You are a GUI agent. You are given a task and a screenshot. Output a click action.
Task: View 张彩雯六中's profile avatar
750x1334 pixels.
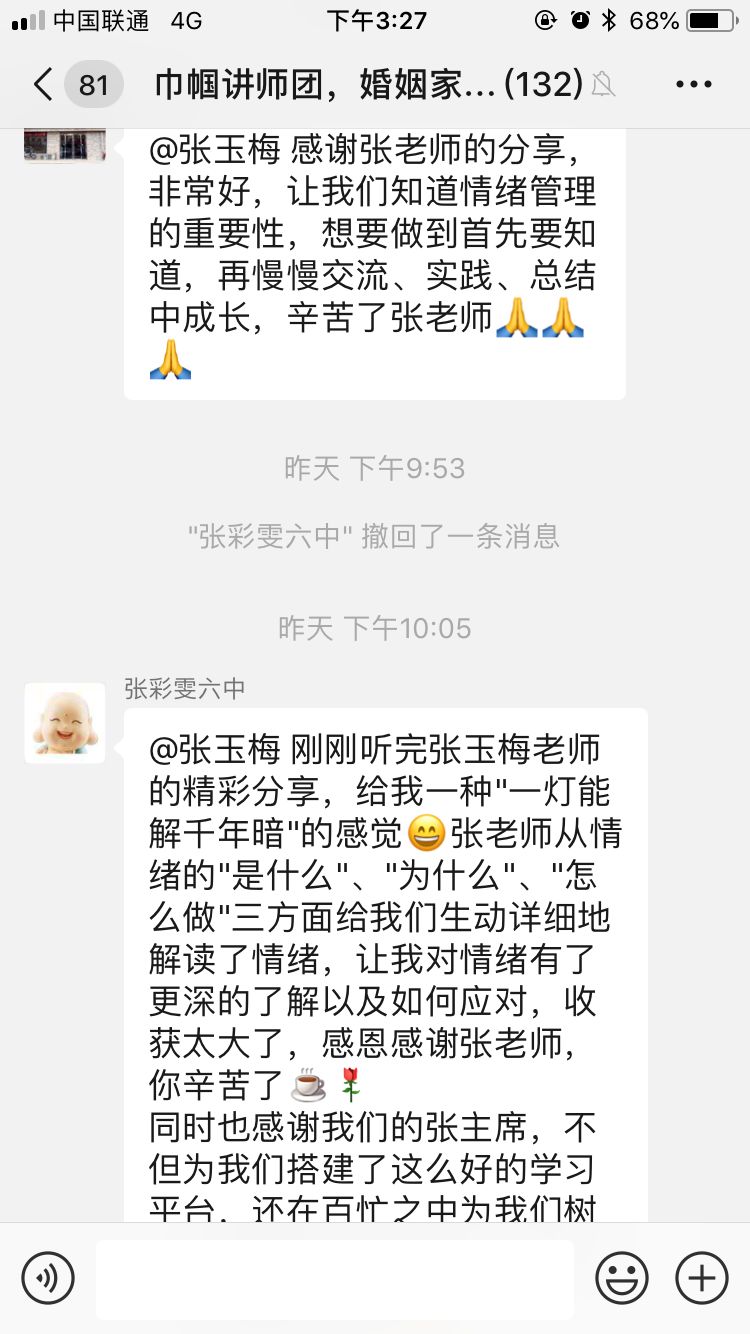click(x=65, y=723)
